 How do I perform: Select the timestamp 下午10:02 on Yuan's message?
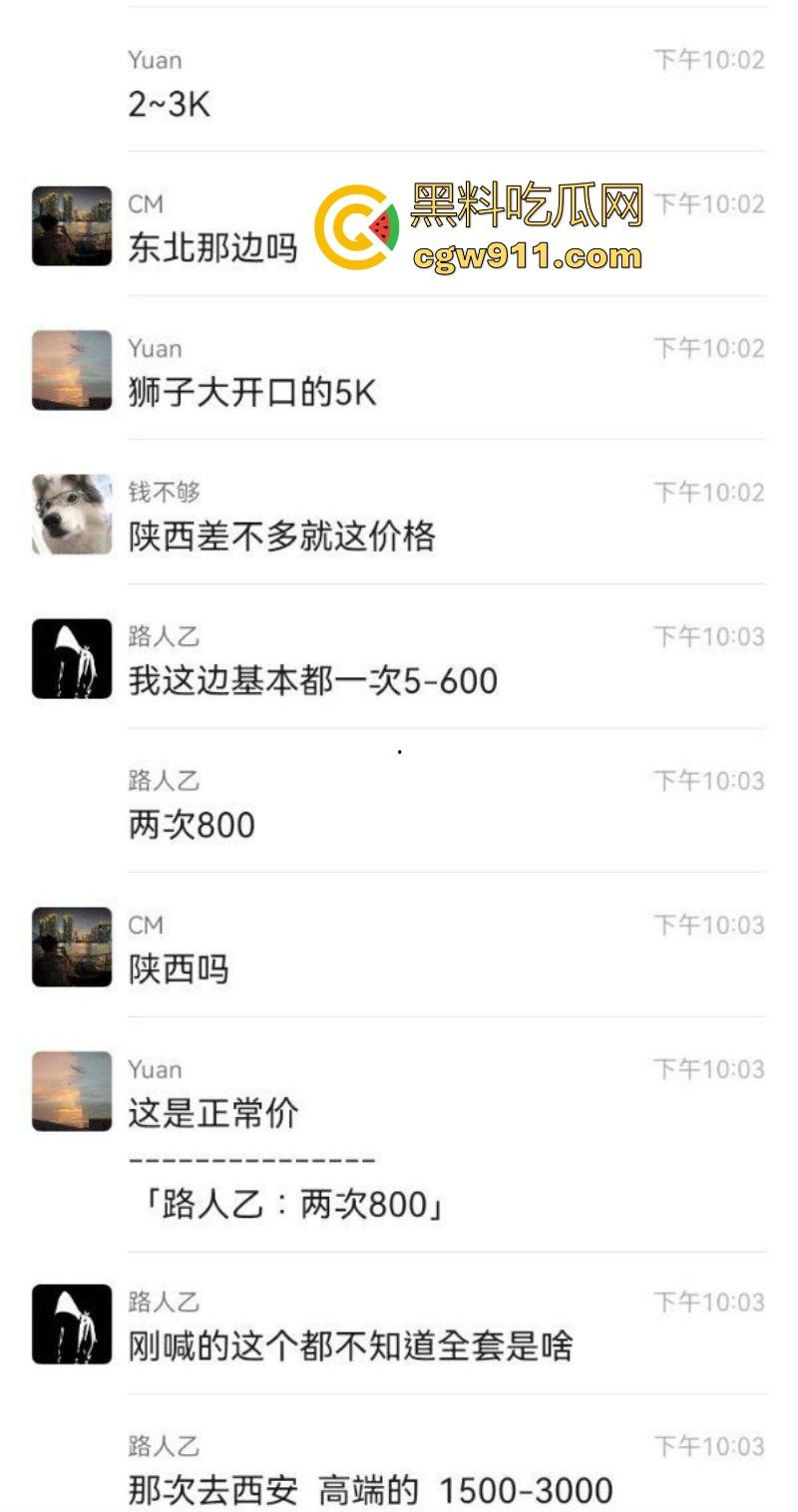point(711,60)
